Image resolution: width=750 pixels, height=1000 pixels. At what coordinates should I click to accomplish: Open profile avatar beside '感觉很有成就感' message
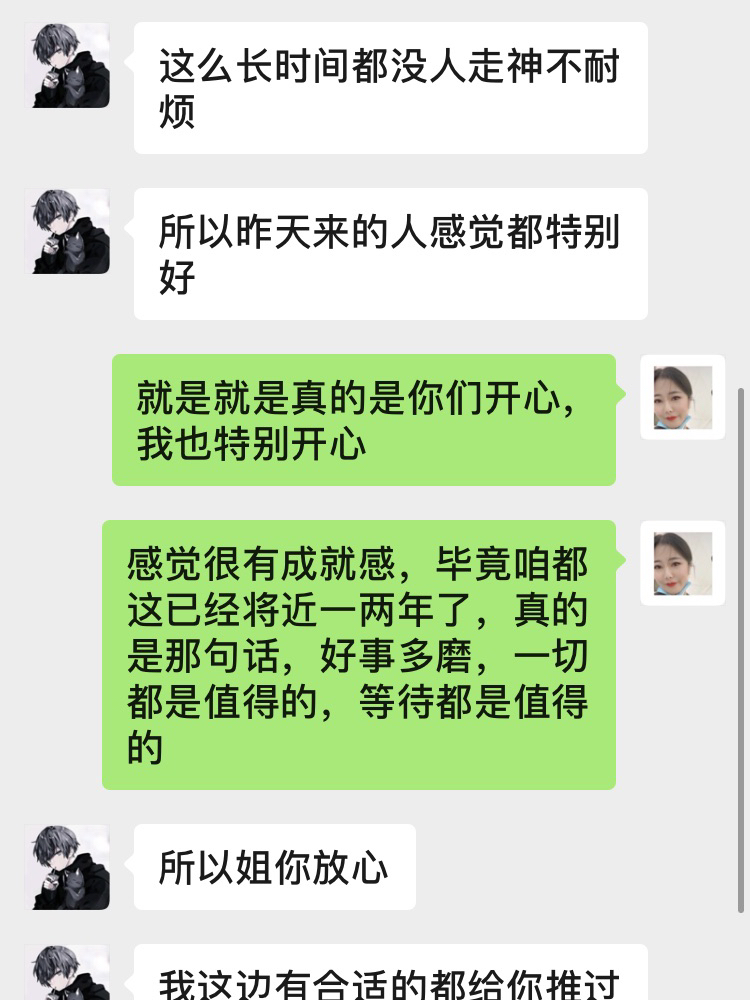pos(683,563)
